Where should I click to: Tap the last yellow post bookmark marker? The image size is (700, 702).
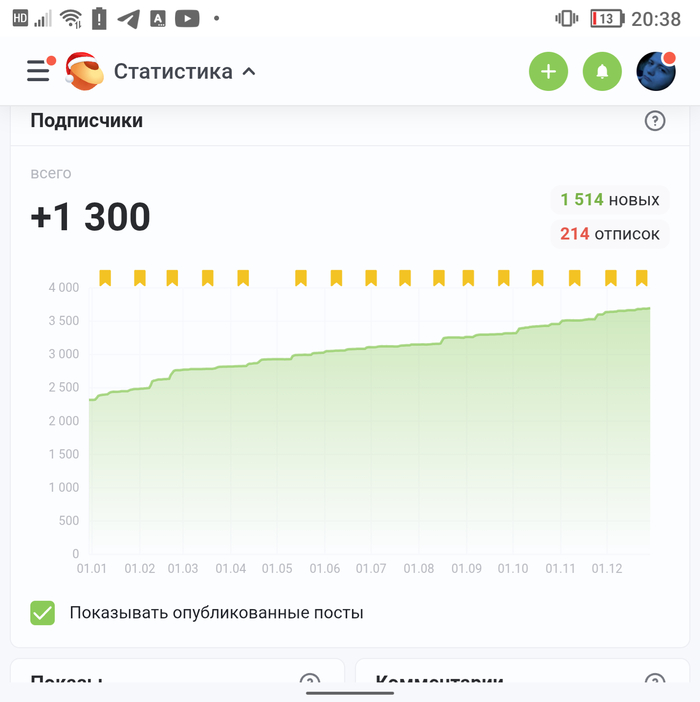(x=642, y=277)
